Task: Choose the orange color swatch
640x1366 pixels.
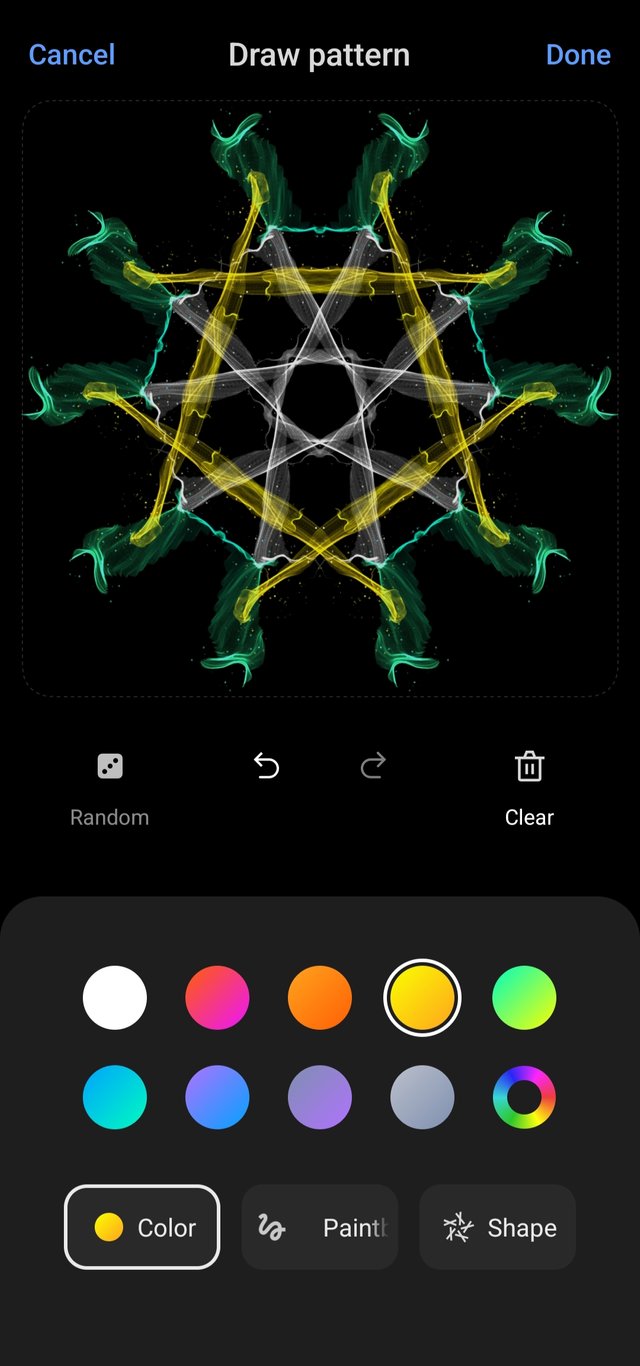Action: tap(320, 997)
